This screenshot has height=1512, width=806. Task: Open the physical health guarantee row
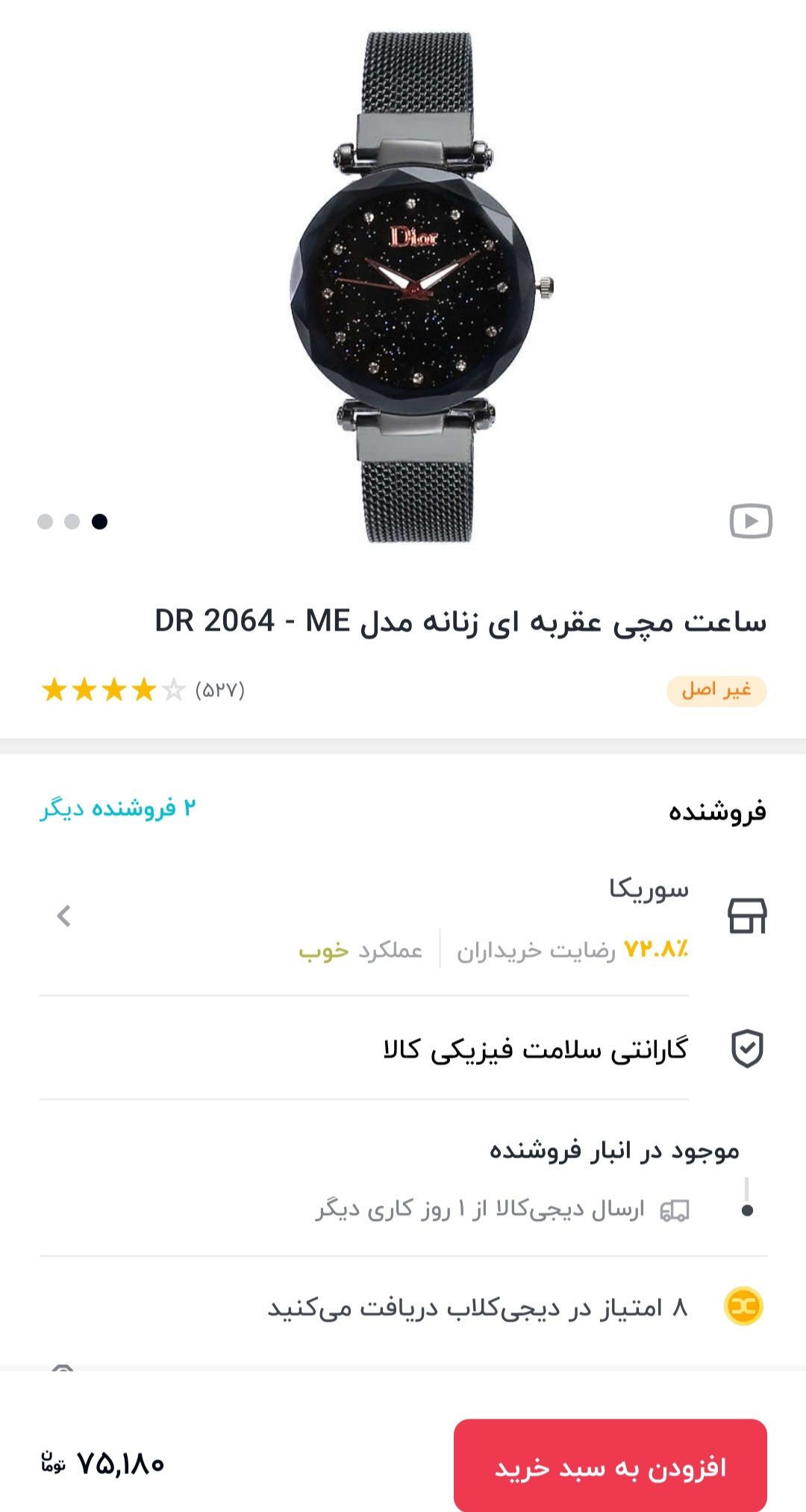pyautogui.click(x=534, y=1049)
